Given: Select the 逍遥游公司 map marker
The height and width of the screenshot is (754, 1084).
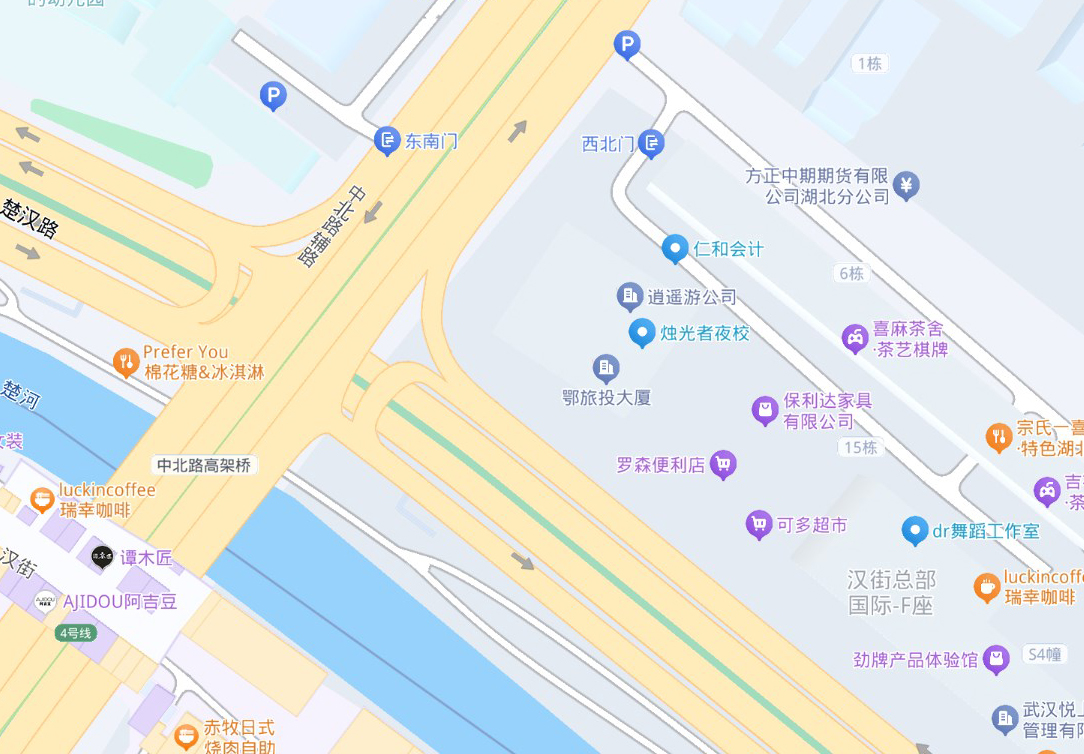Looking at the screenshot, I should (629, 296).
